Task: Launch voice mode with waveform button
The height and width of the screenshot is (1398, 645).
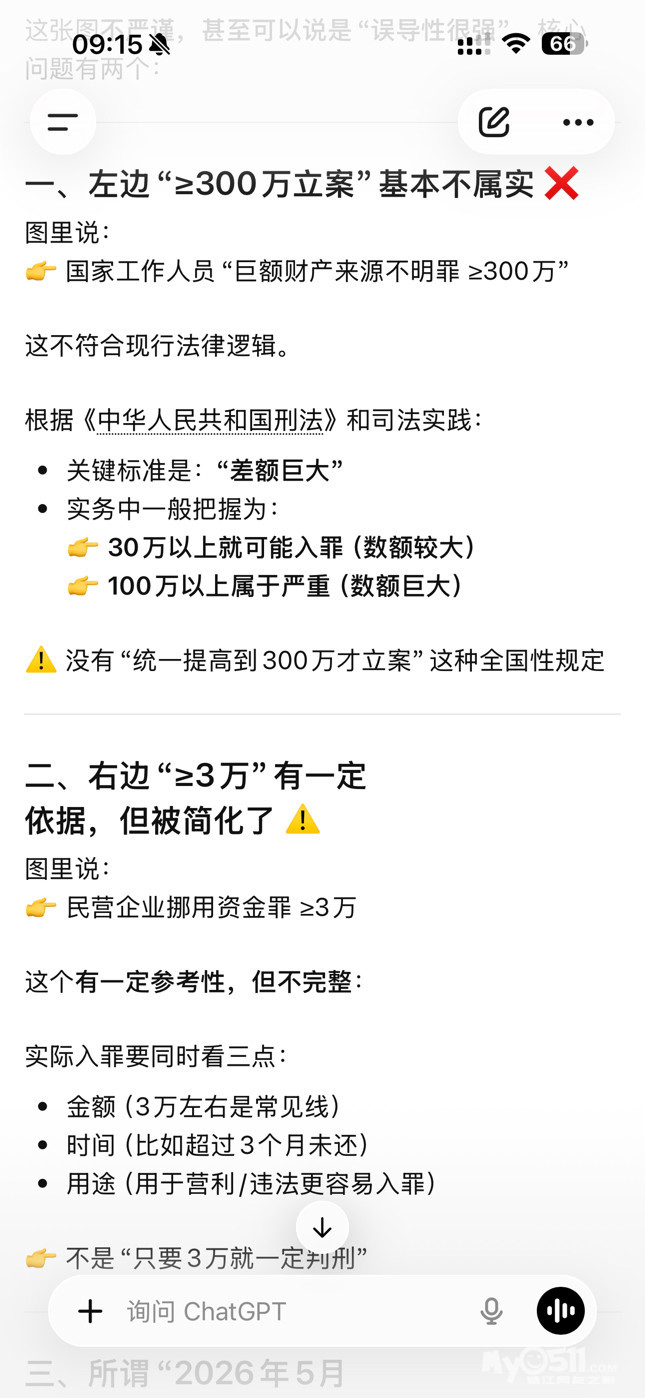Action: (561, 1311)
